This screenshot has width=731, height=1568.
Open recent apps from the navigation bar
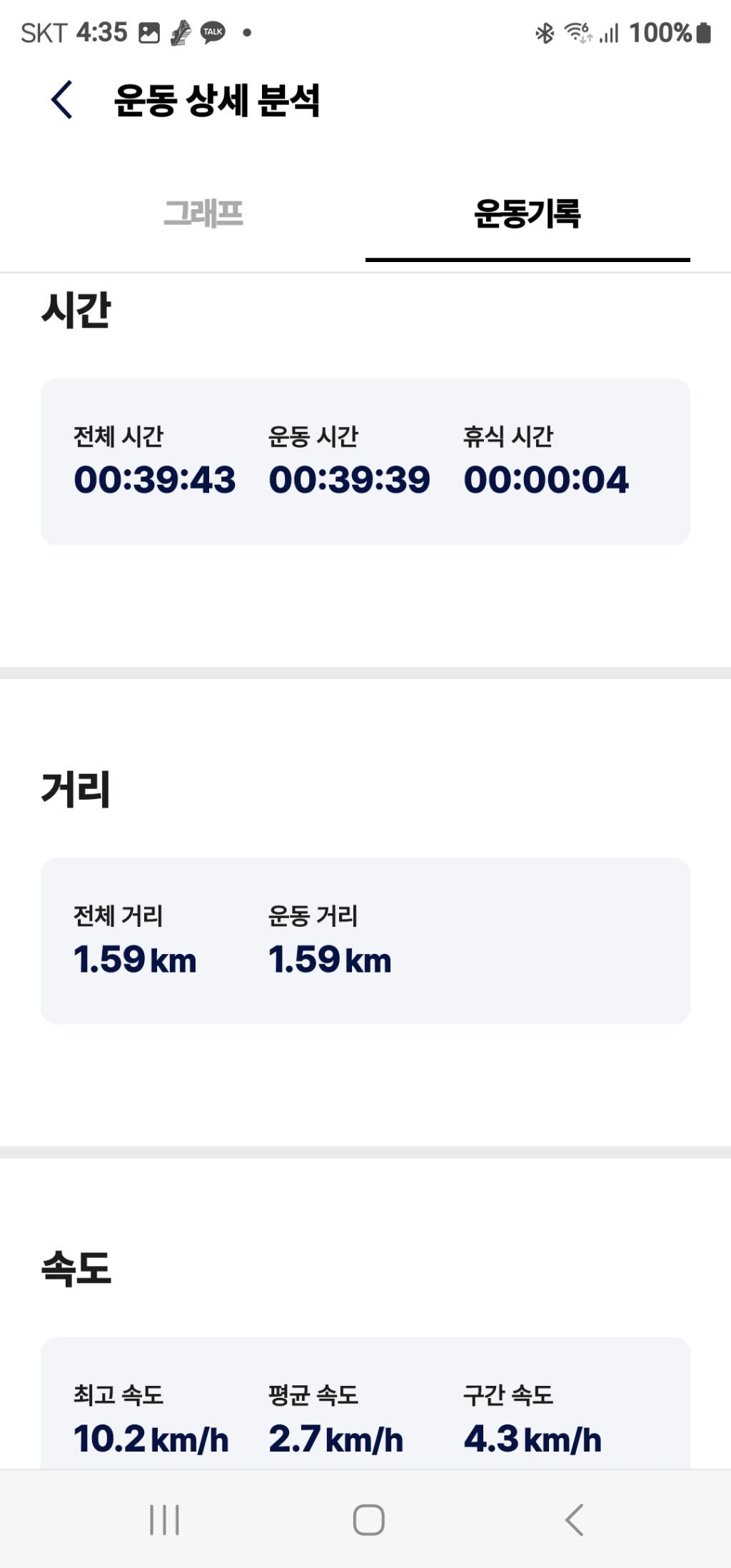point(164,1519)
